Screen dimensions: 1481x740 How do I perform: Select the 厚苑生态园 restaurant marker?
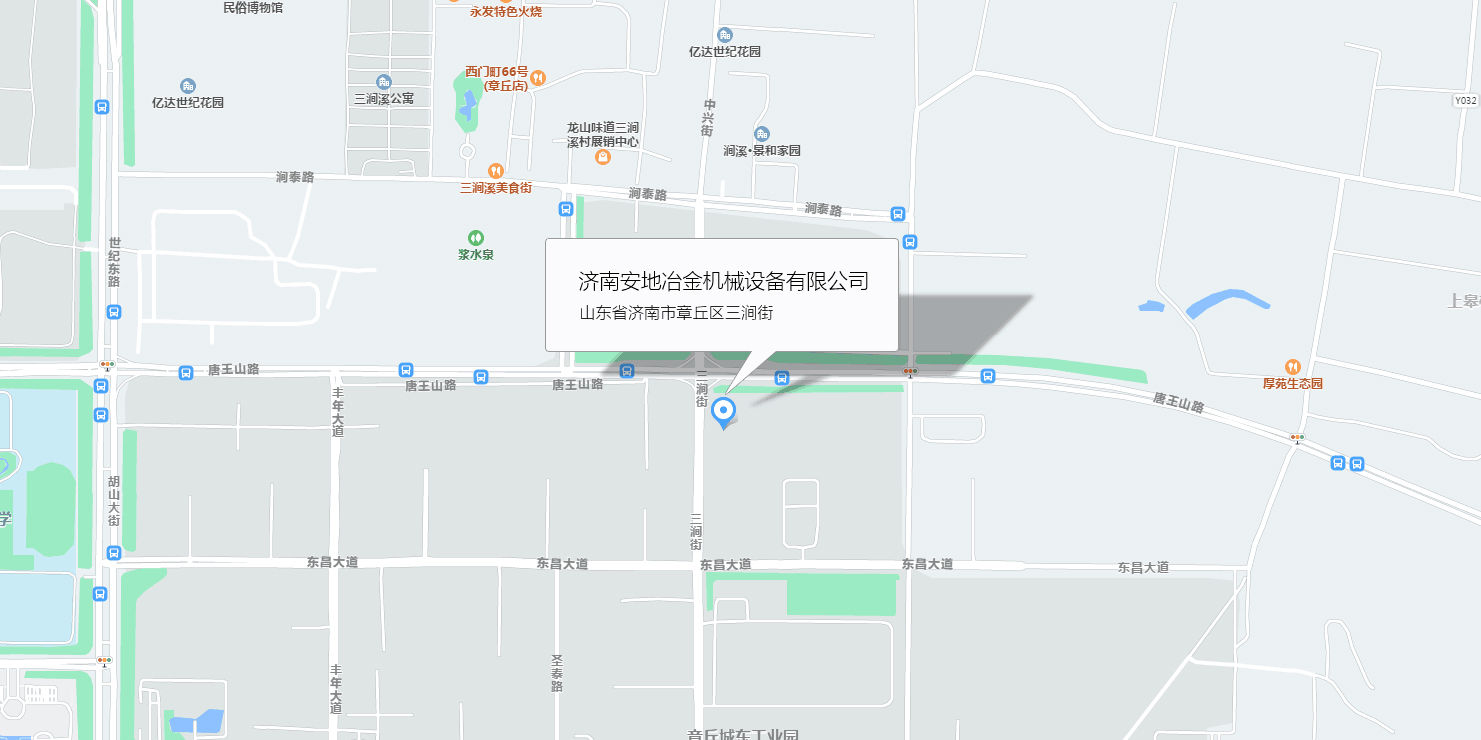(1292, 367)
